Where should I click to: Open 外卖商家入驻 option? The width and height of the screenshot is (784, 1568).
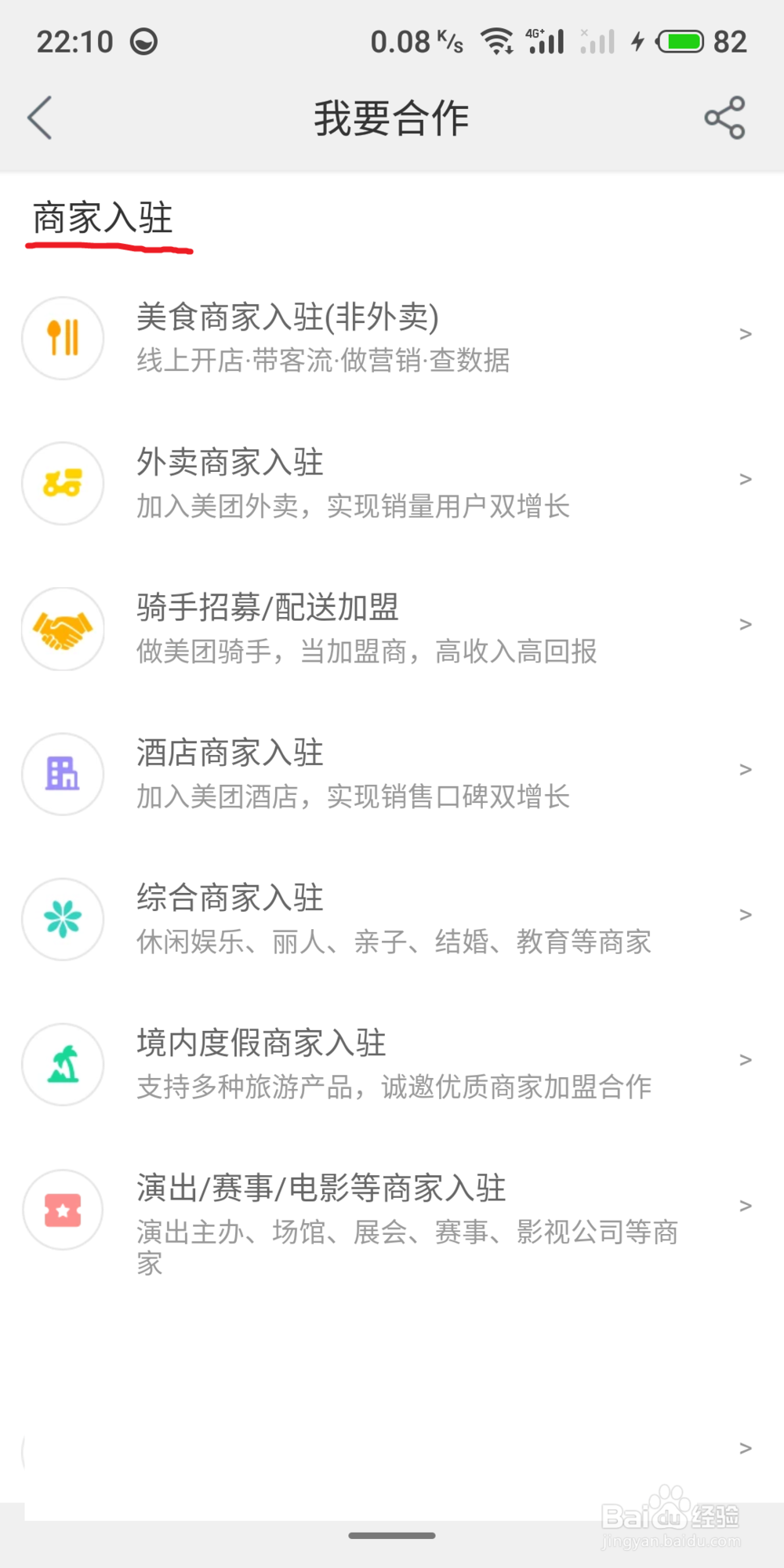point(392,483)
